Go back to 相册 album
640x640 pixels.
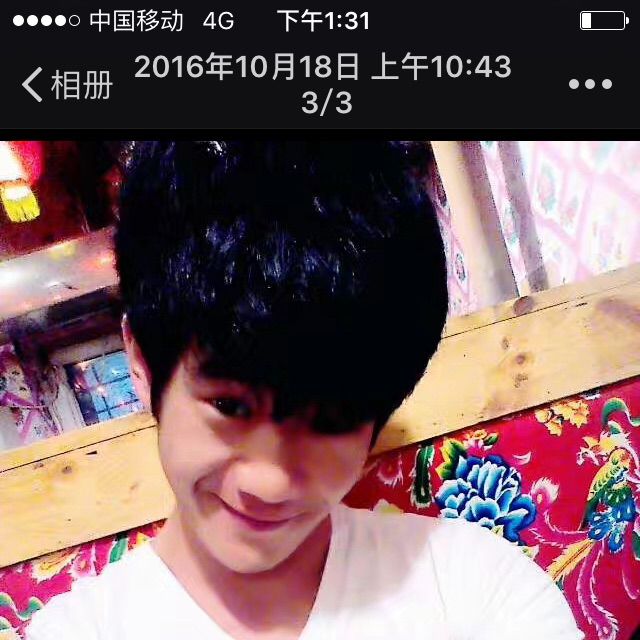click(x=66, y=85)
